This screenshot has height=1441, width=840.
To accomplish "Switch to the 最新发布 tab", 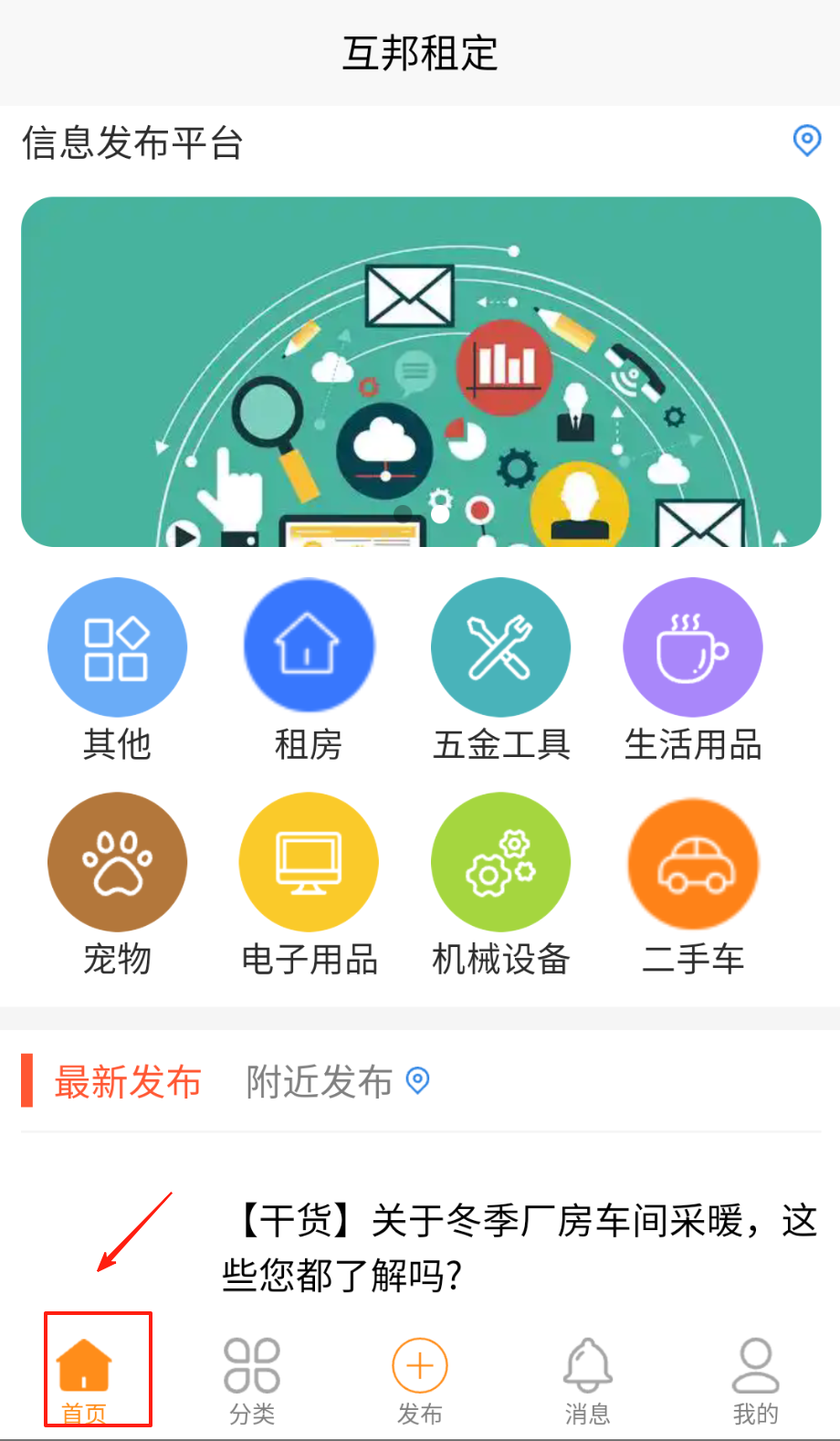I will pyautogui.click(x=128, y=1082).
